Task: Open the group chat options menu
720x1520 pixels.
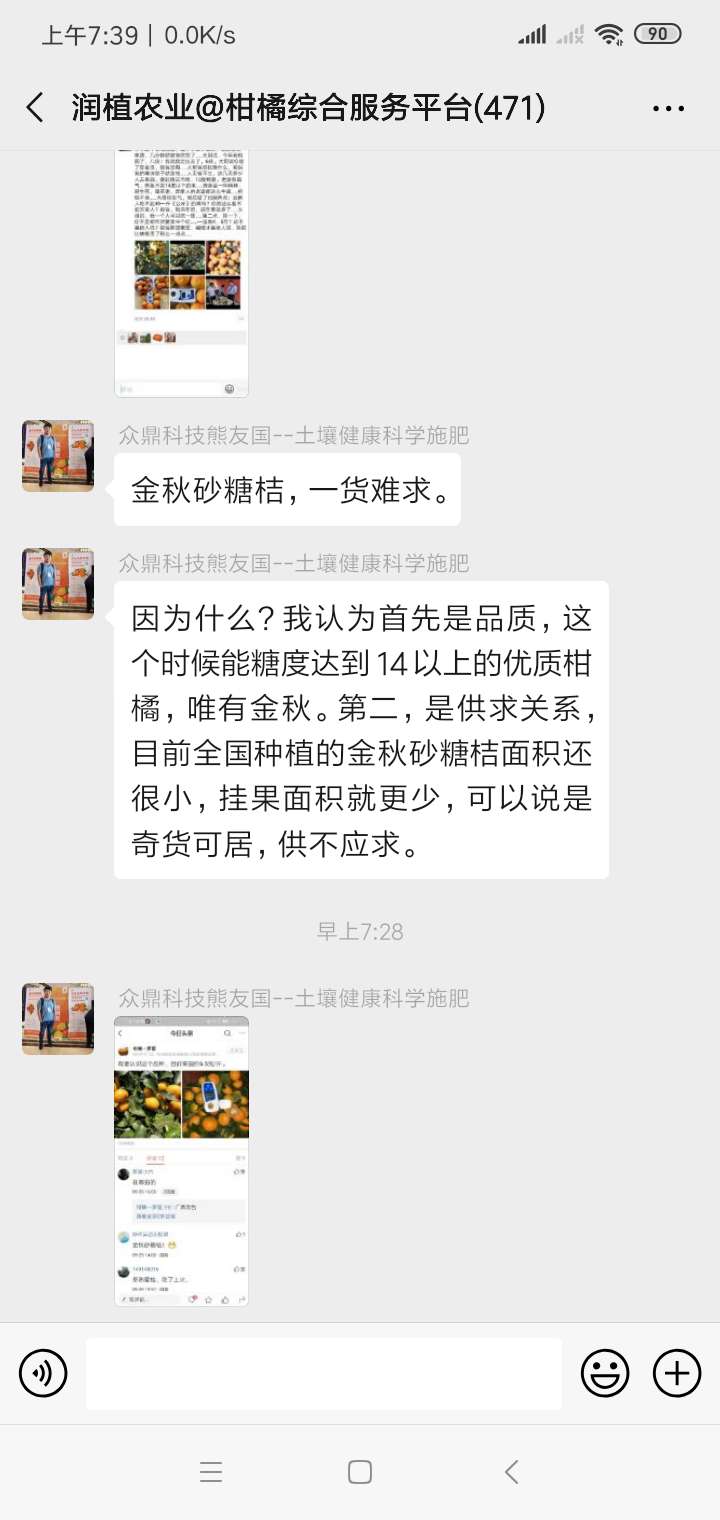Action: pos(668,108)
